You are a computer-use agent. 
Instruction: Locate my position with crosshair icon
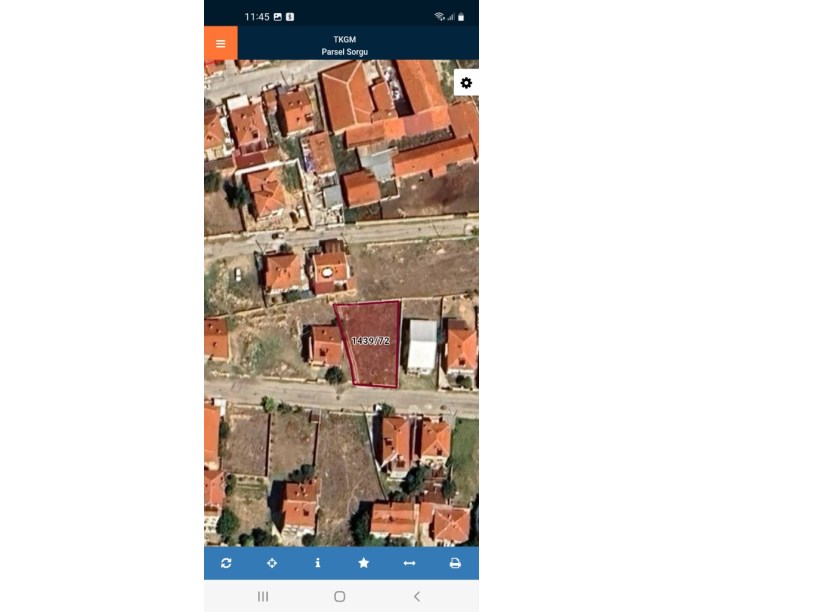point(272,563)
